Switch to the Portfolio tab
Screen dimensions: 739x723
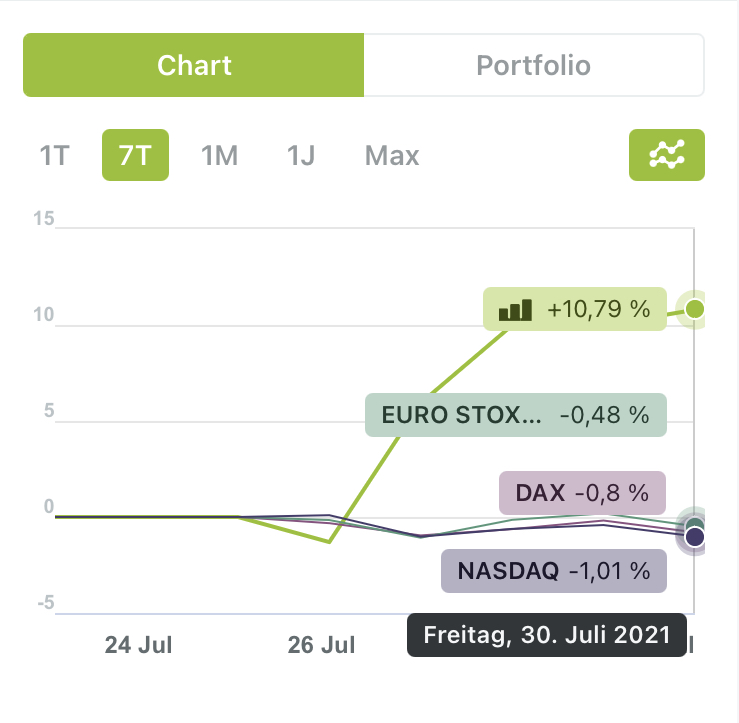point(533,66)
